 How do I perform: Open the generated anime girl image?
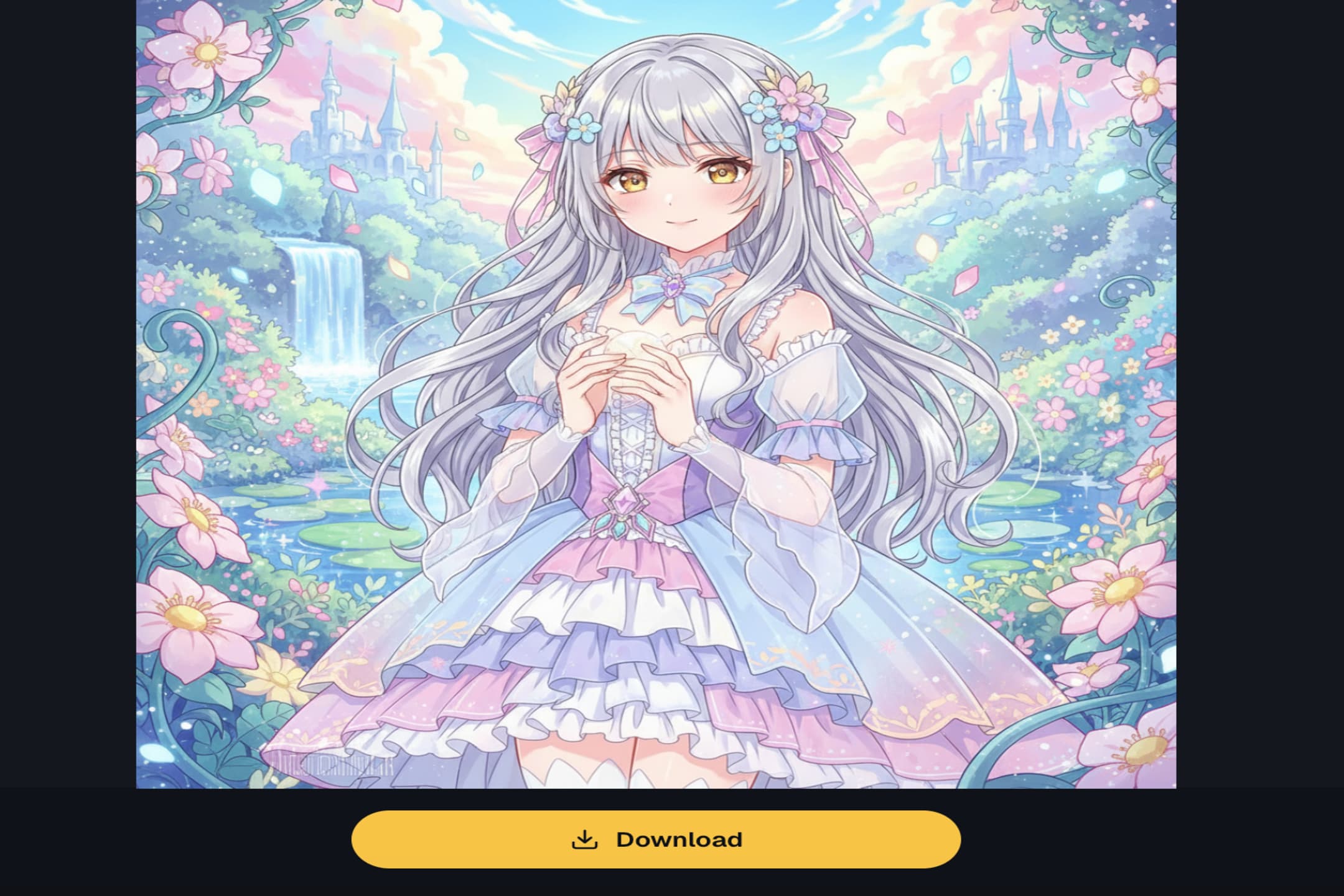coord(656,393)
